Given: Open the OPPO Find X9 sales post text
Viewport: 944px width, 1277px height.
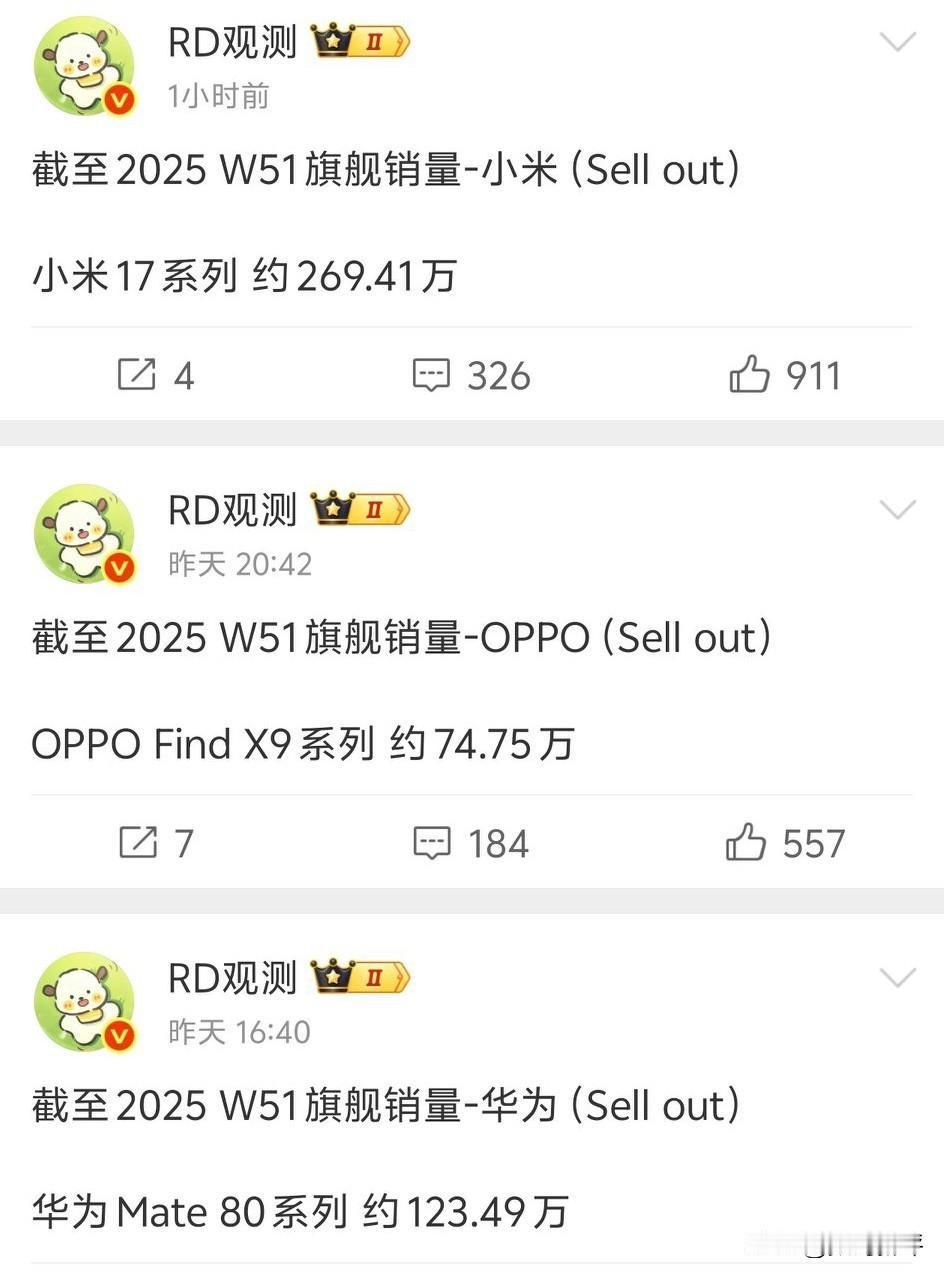Looking at the screenshot, I should tap(300, 743).
